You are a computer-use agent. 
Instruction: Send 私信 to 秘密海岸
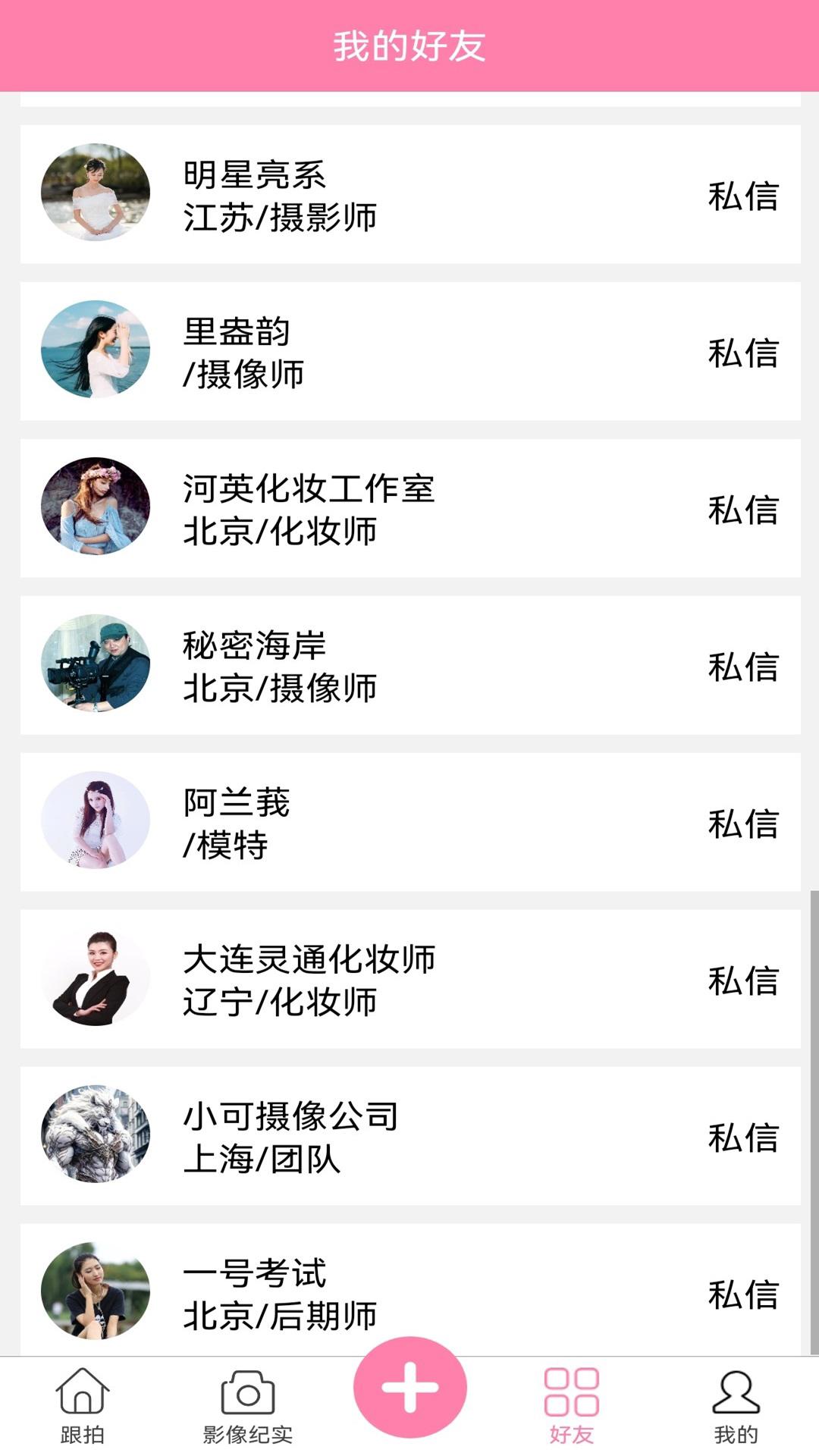coord(744,667)
